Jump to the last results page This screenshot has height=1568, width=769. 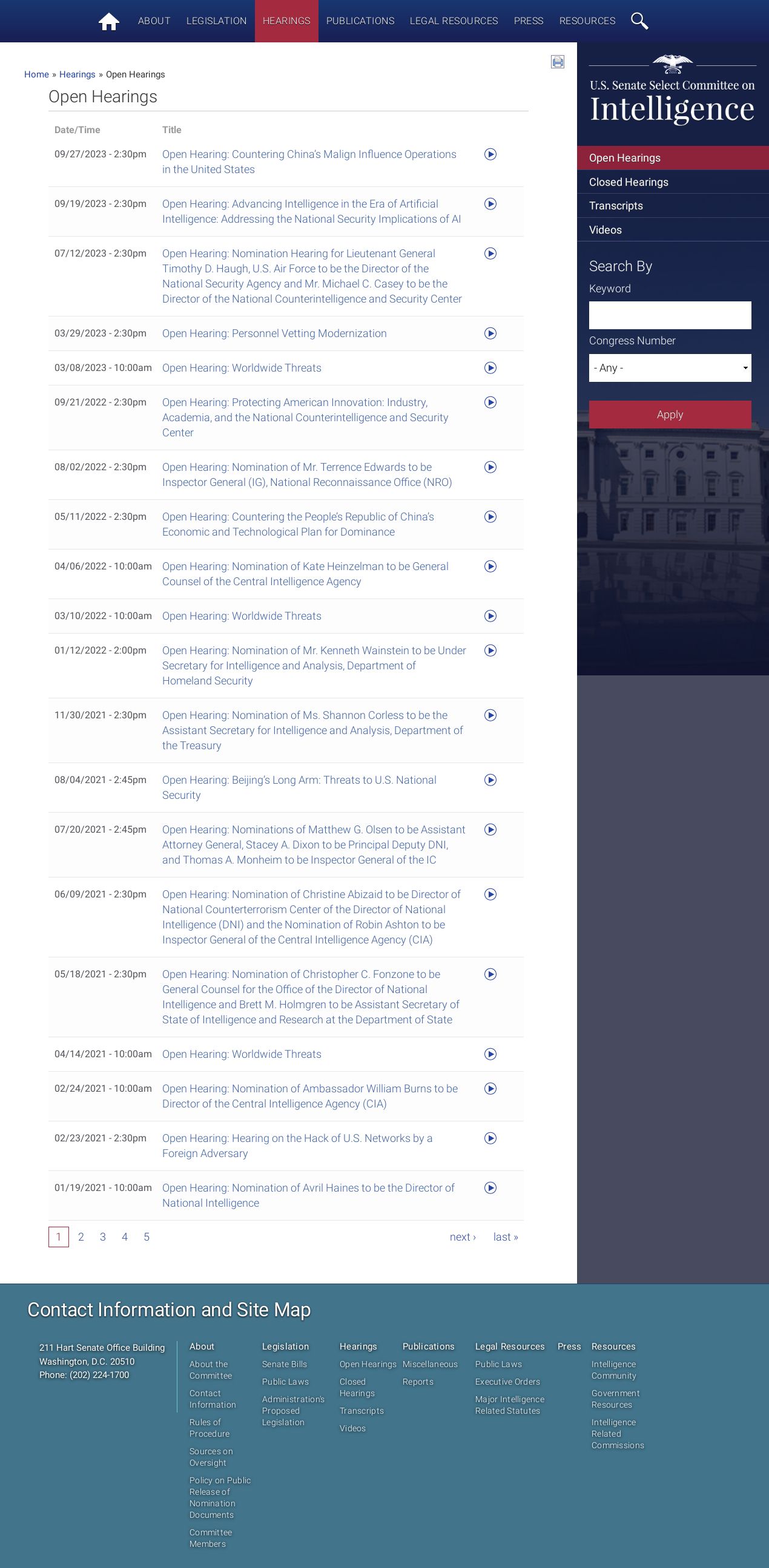click(506, 1237)
